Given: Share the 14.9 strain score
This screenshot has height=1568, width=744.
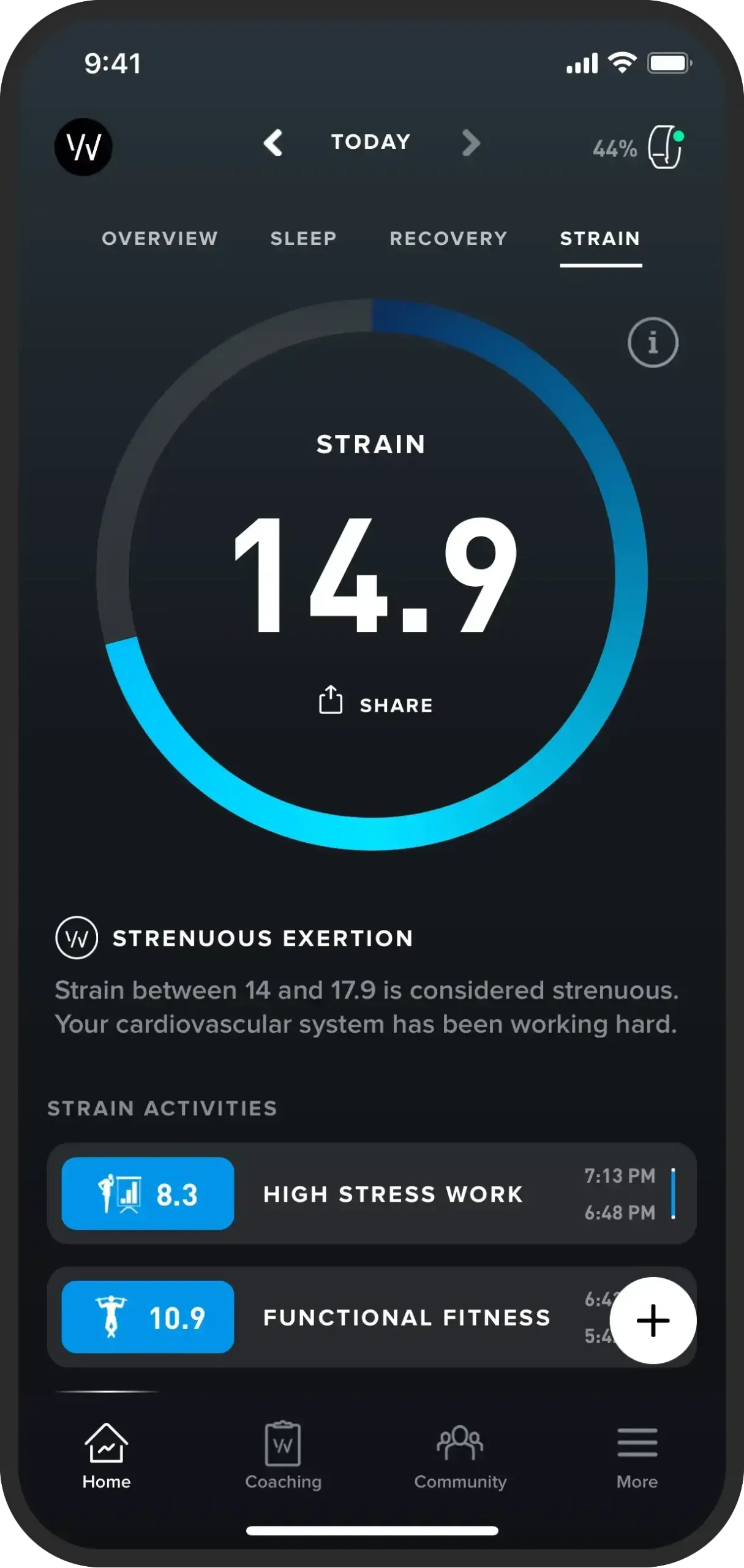Looking at the screenshot, I should tap(375, 701).
